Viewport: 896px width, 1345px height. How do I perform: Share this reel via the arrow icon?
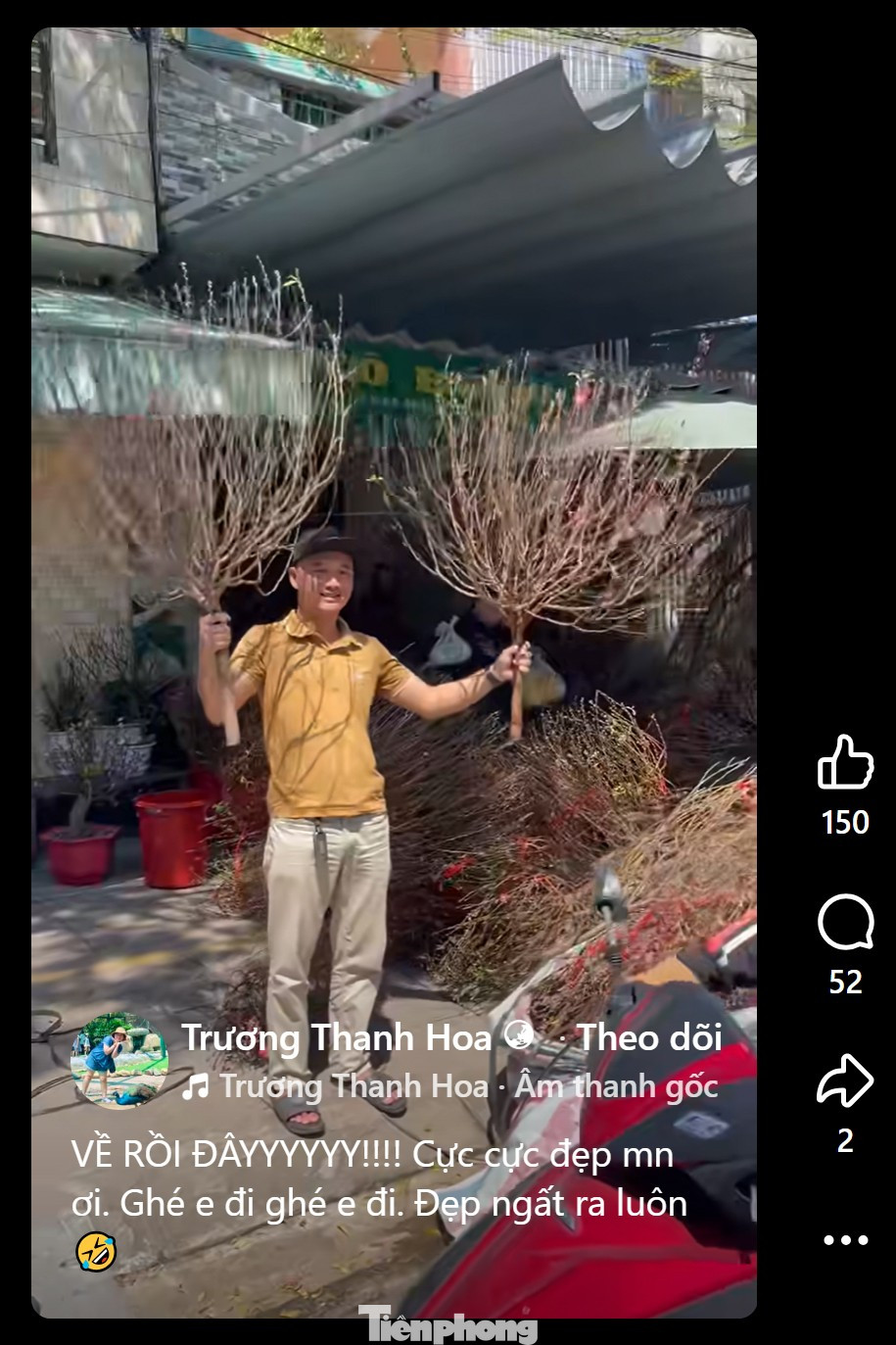[845, 1081]
